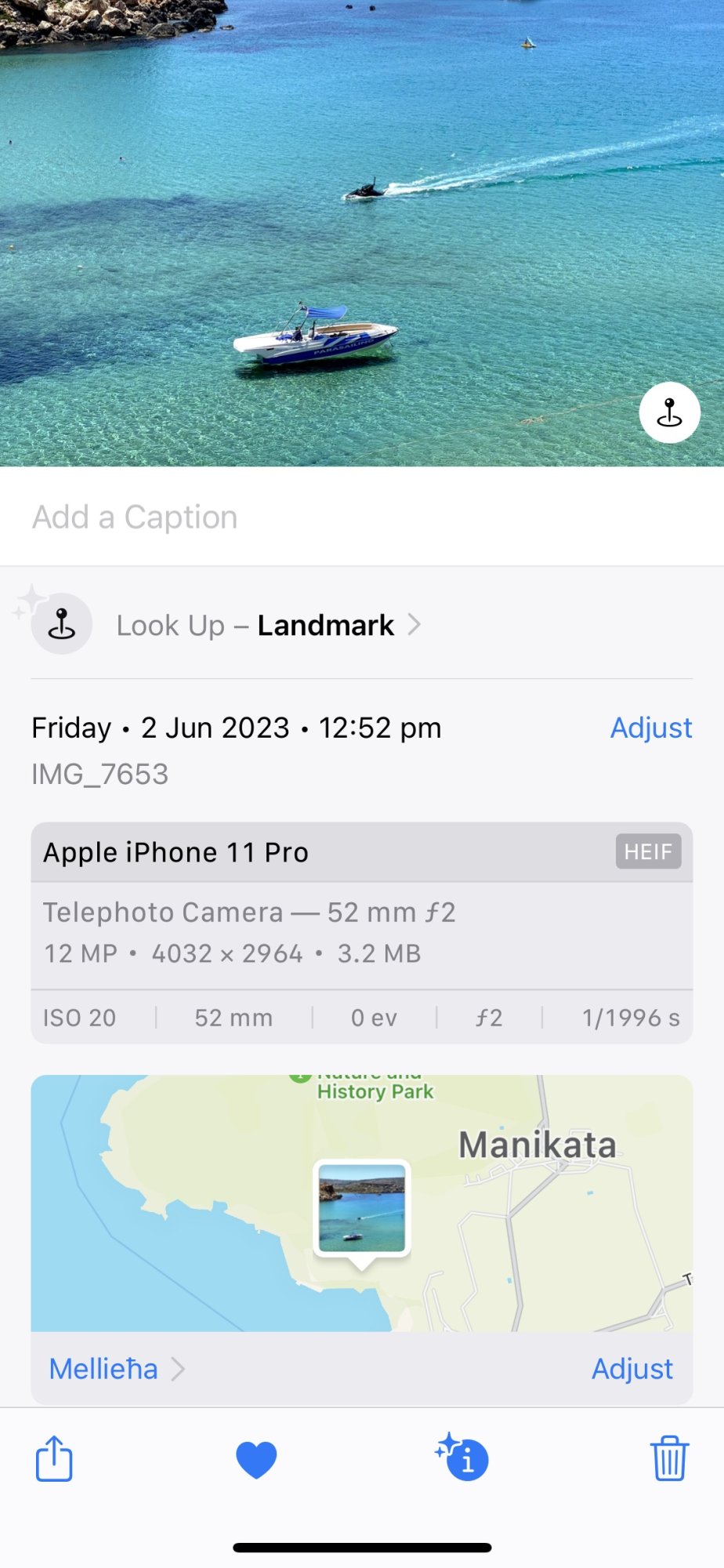Image resolution: width=724 pixels, height=1568 pixels.
Task: Tap the landmark lookup badge on photo
Action: point(669,413)
